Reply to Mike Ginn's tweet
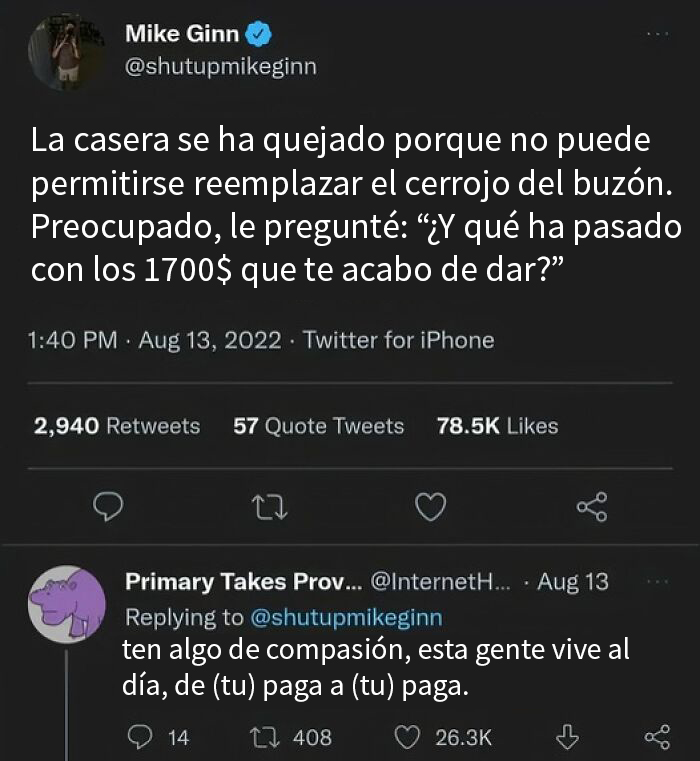Viewport: 700px width, 761px height. [107, 509]
